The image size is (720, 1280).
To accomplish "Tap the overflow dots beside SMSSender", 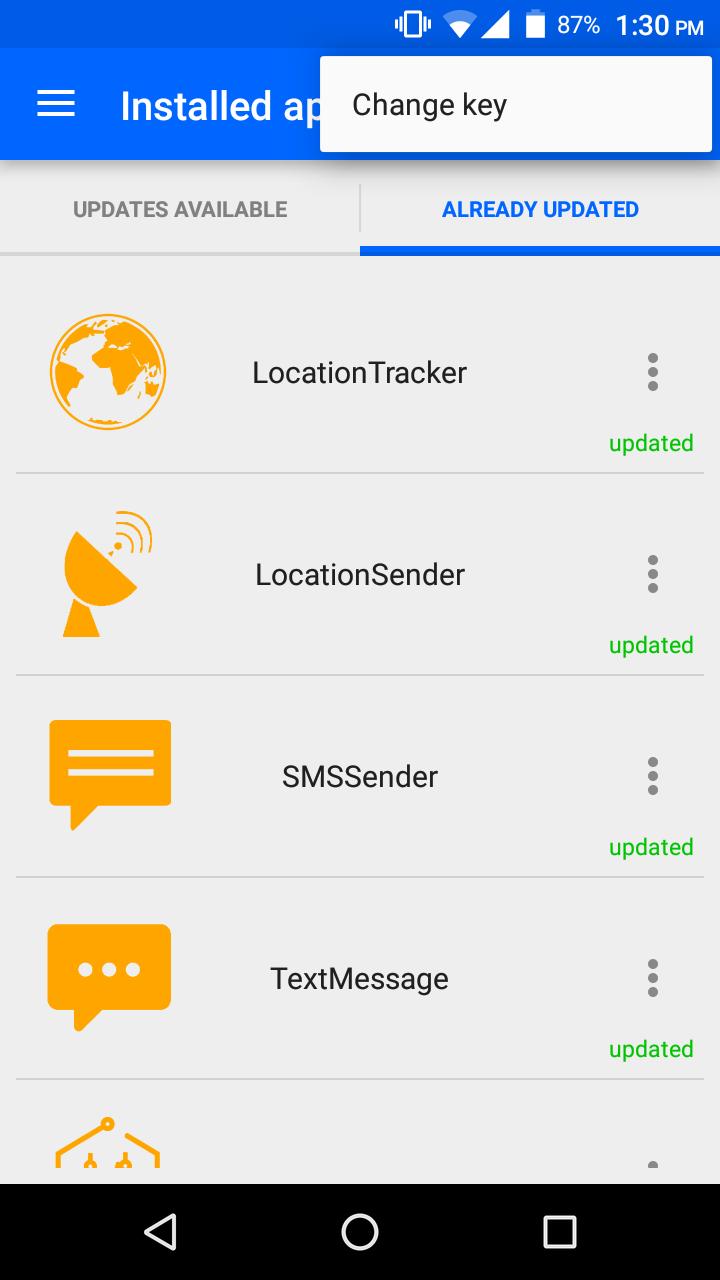I will pos(653,776).
